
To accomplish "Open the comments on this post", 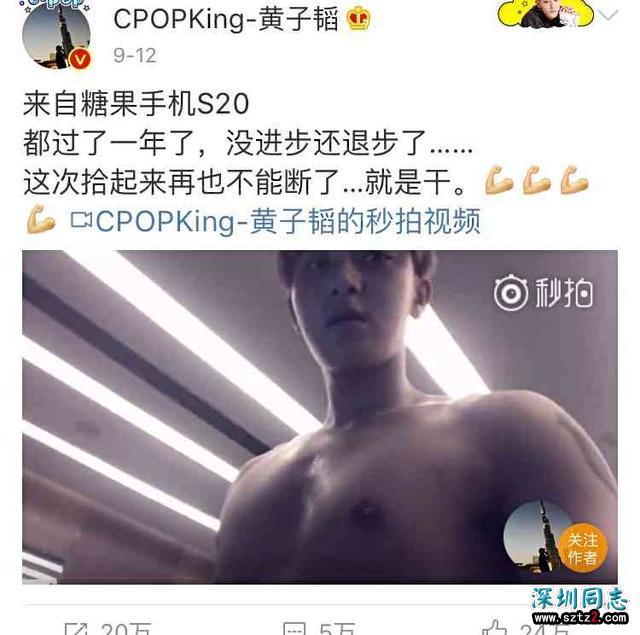I will pos(318,628).
